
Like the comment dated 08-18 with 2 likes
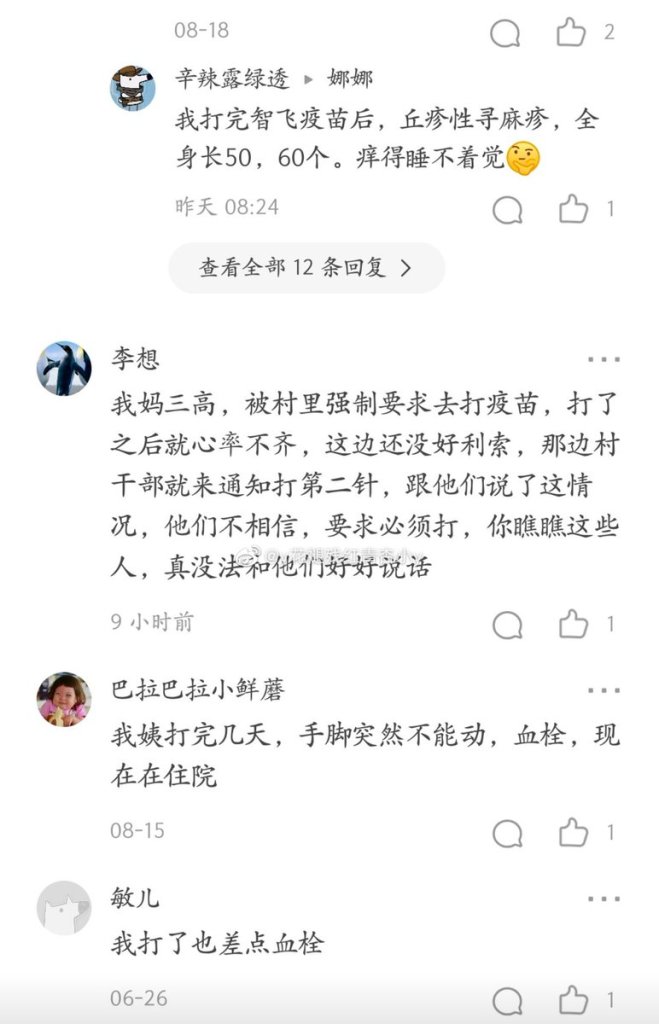[x=571, y=33]
